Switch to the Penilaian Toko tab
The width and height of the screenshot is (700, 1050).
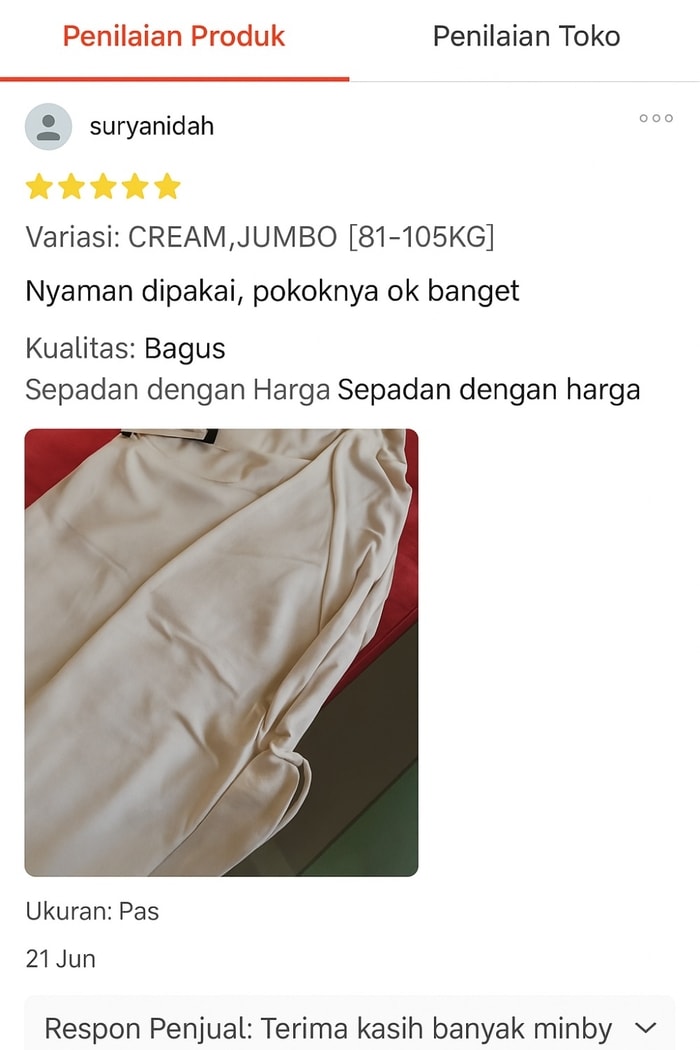click(x=526, y=37)
